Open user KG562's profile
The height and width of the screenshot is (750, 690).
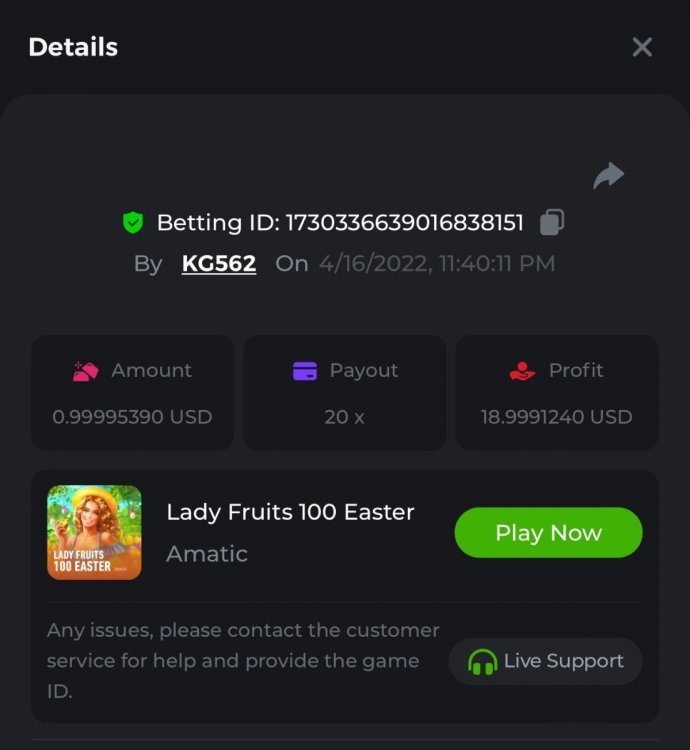click(x=218, y=264)
